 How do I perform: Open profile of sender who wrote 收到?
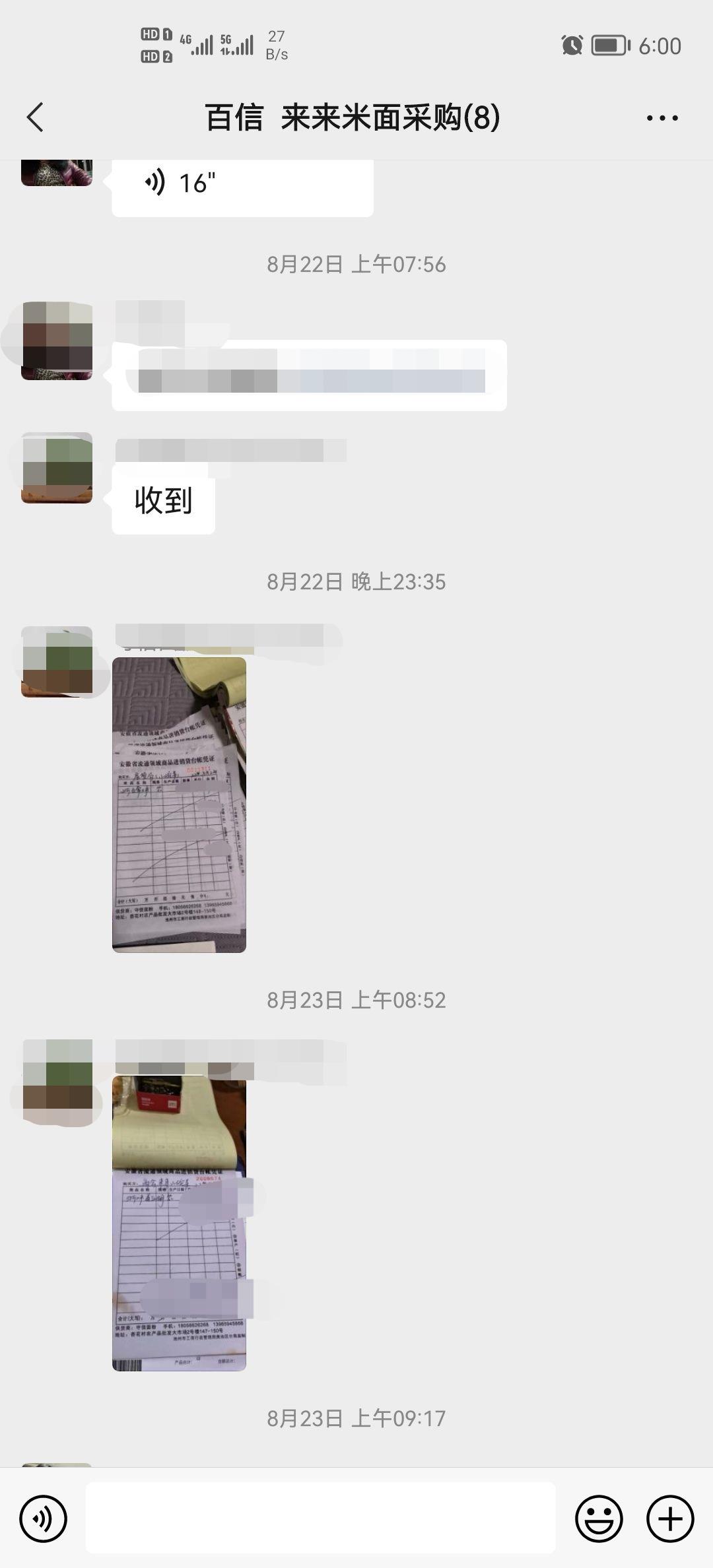click(57, 468)
